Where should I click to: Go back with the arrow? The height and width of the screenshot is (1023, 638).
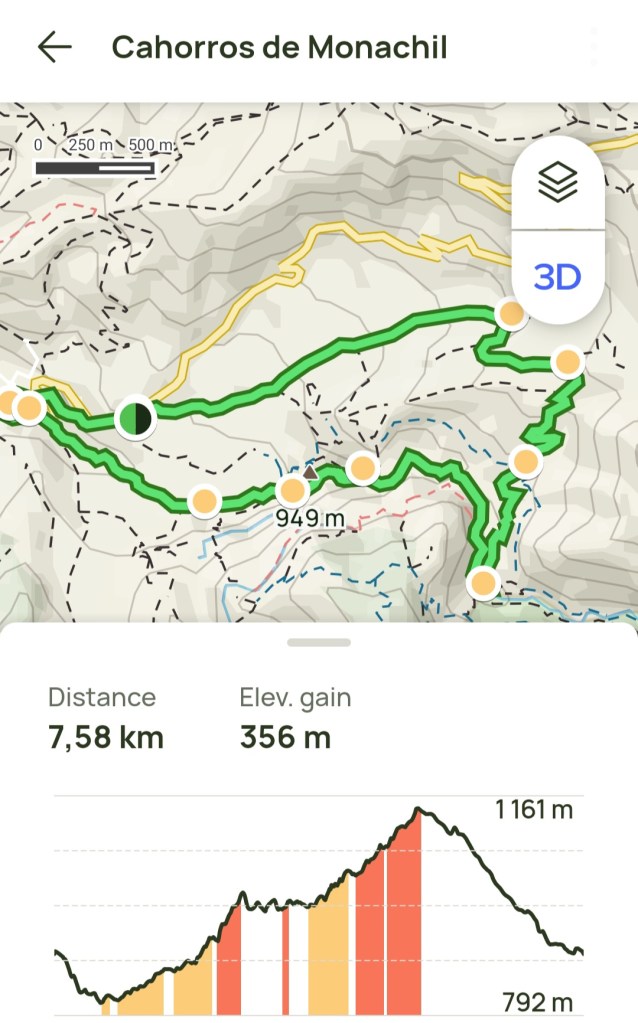[x=54, y=47]
